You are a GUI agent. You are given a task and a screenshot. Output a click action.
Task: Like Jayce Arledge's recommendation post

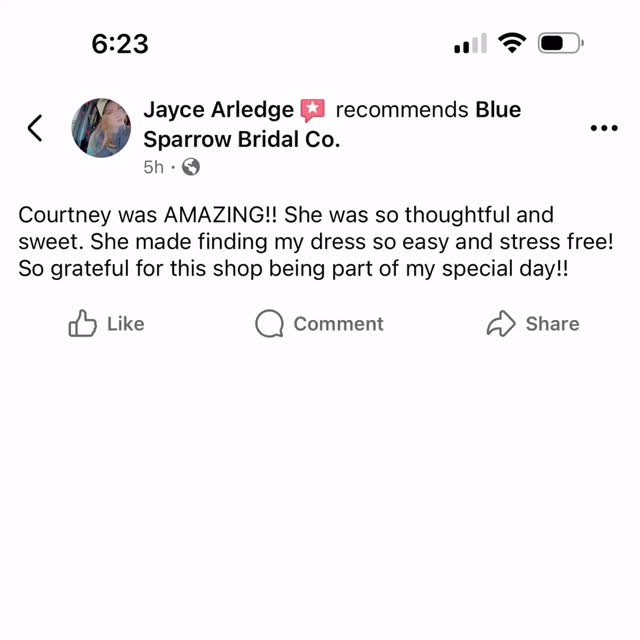pyautogui.click(x=106, y=324)
